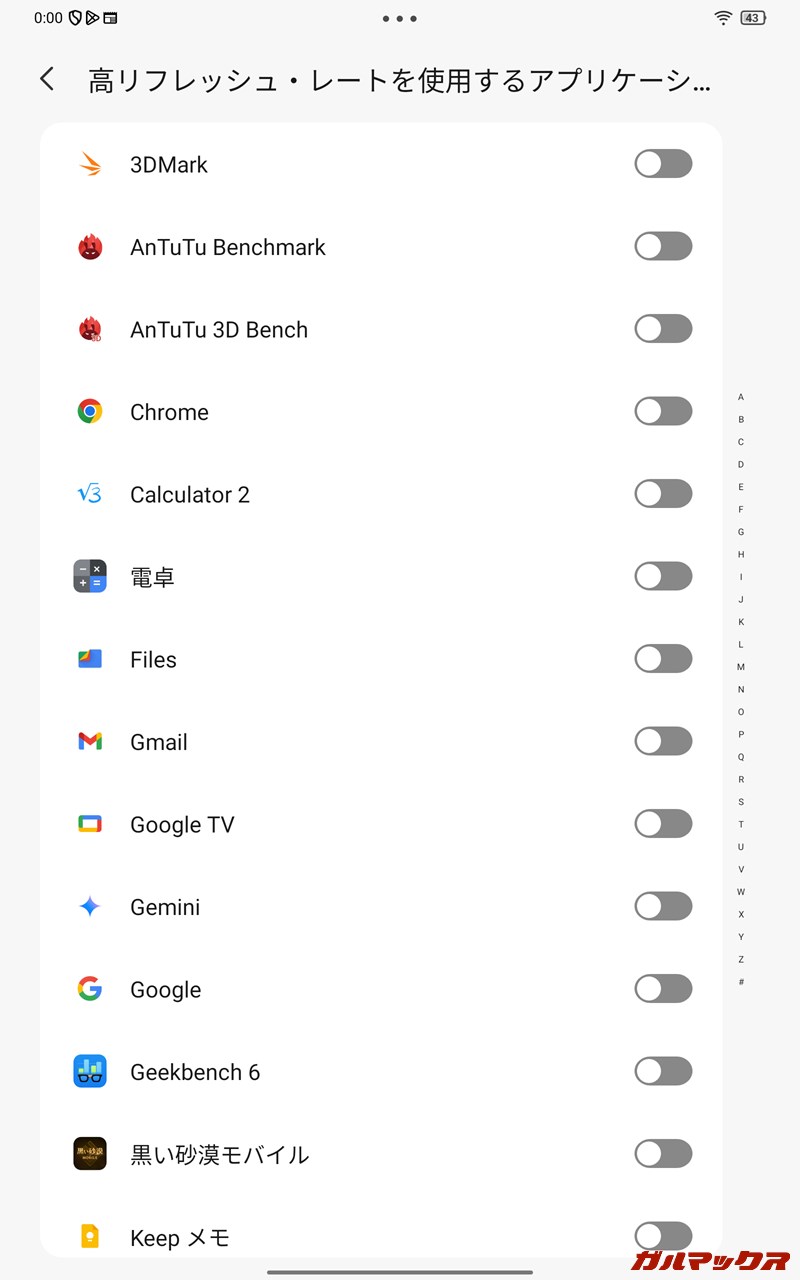Click the Calculator 2 app icon
This screenshot has width=800, height=1280.
pos(90,493)
